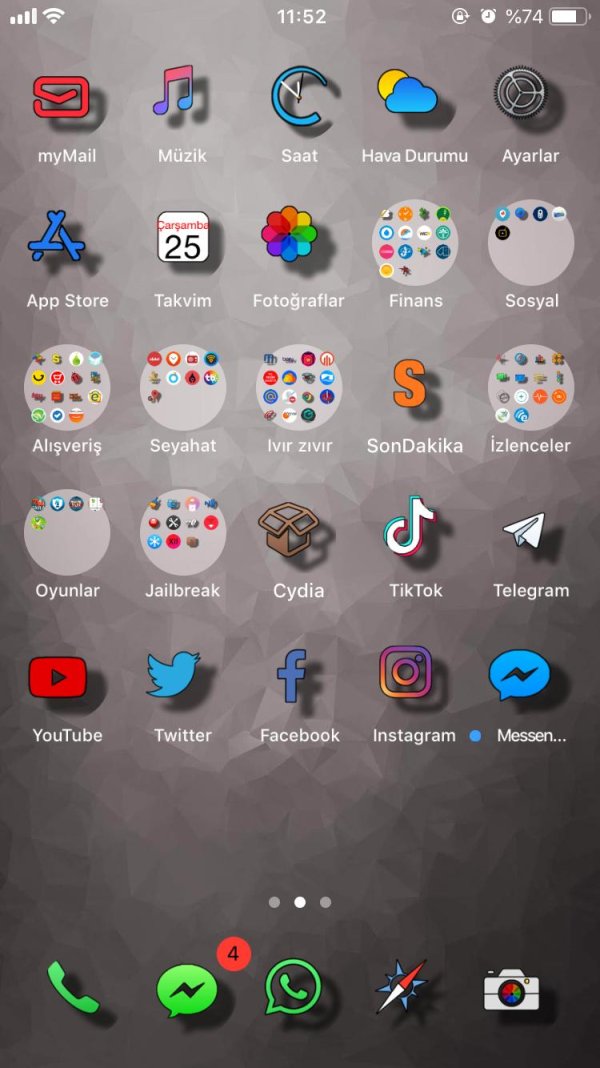Open Instagram

(405, 672)
